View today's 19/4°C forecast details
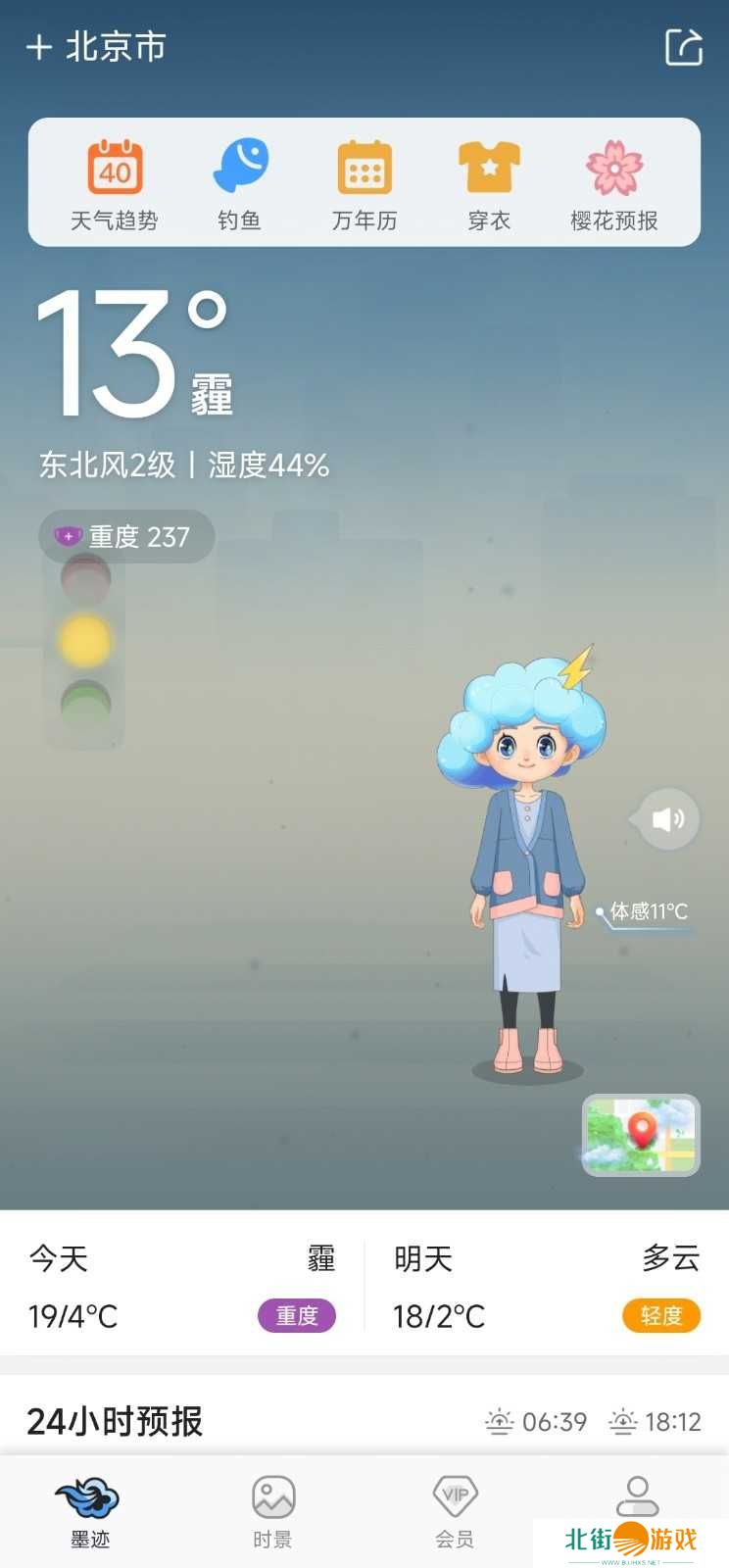 (182, 1286)
